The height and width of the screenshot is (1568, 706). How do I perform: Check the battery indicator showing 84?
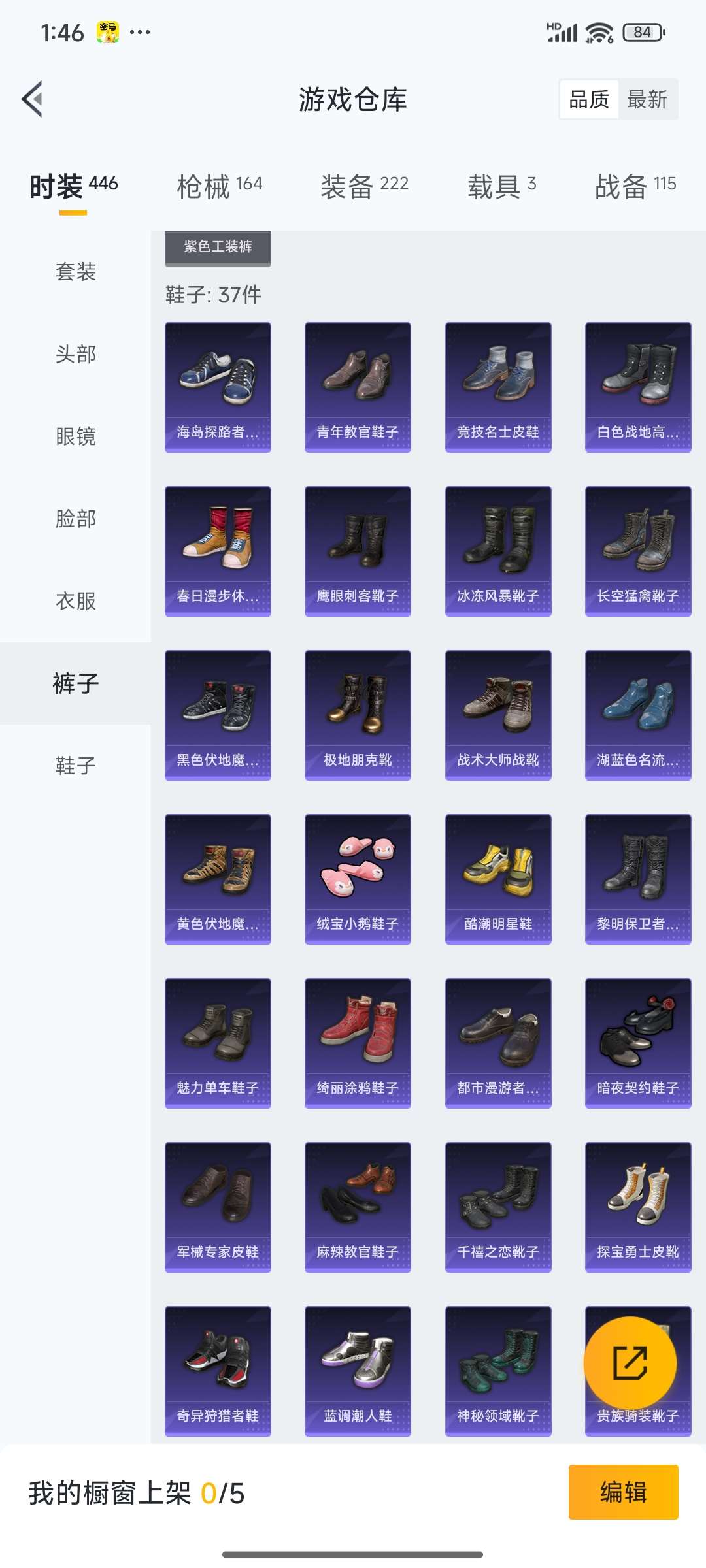[641, 30]
